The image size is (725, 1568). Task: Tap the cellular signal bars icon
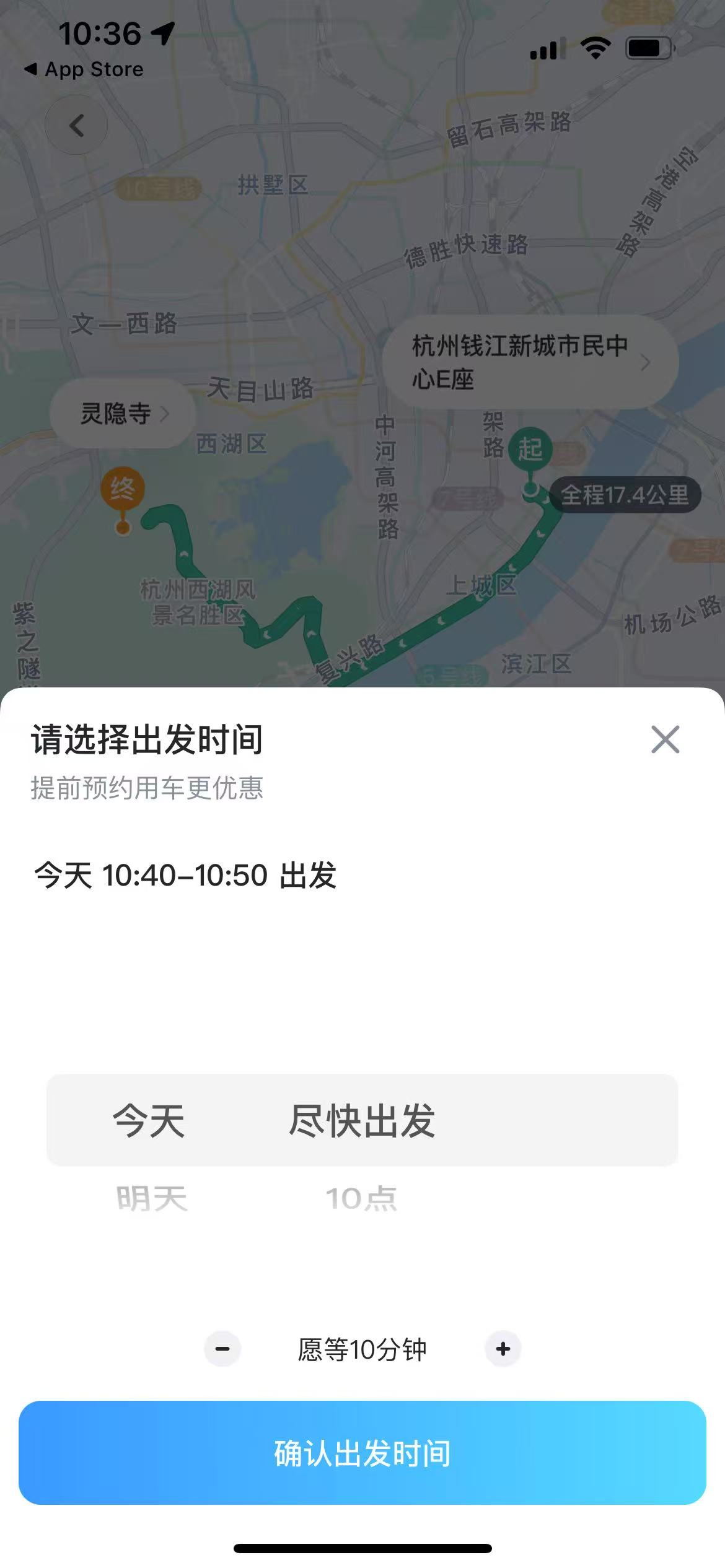(x=548, y=47)
